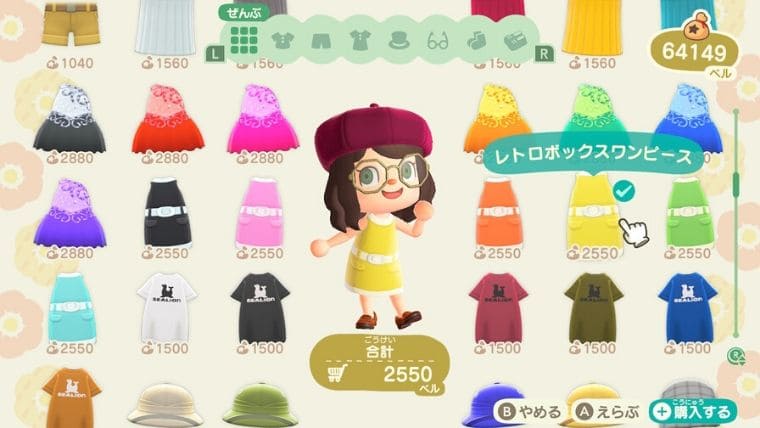This screenshot has height=428, width=760.
Task: Switch to the shoes category tab
Action: pos(516,42)
